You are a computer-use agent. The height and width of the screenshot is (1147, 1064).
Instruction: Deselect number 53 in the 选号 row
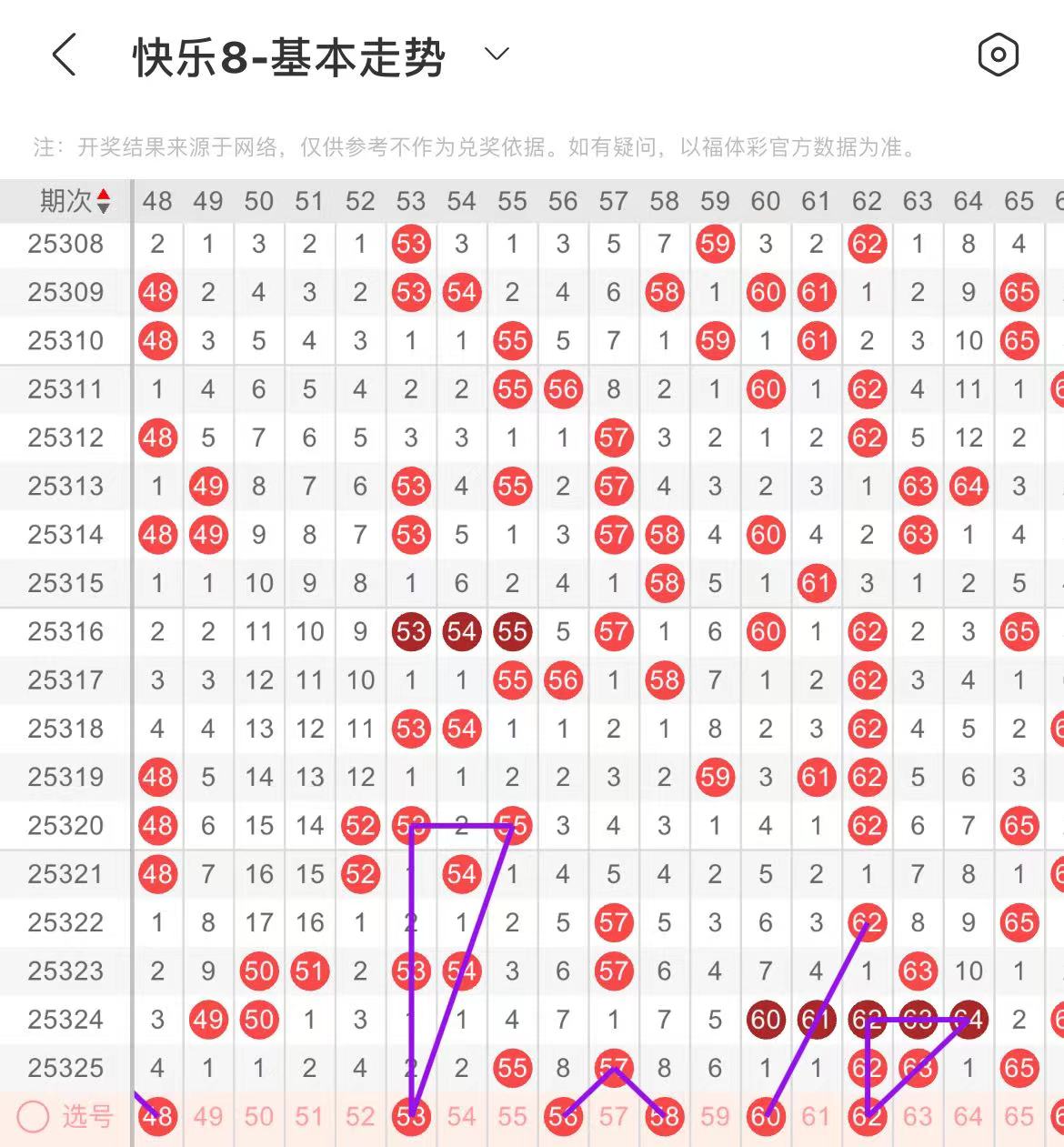tap(411, 1116)
